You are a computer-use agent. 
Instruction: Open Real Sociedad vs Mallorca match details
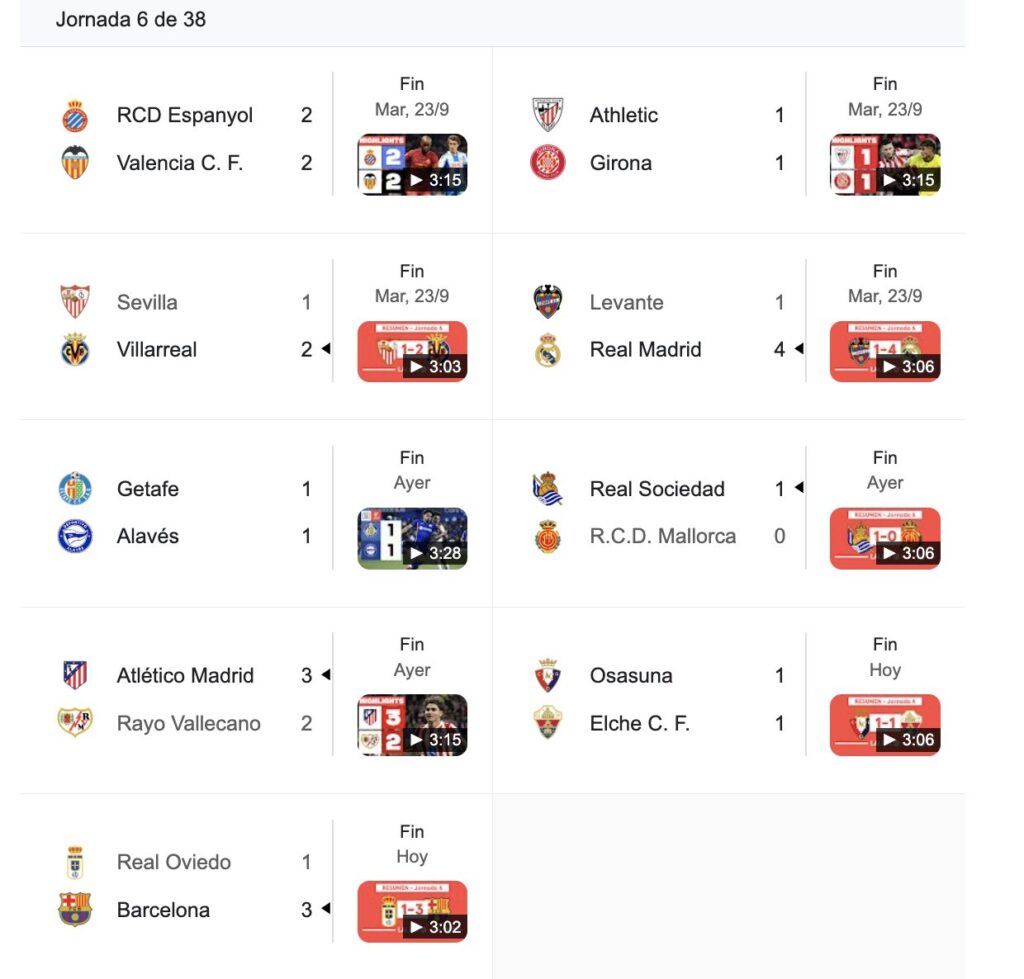tap(658, 513)
